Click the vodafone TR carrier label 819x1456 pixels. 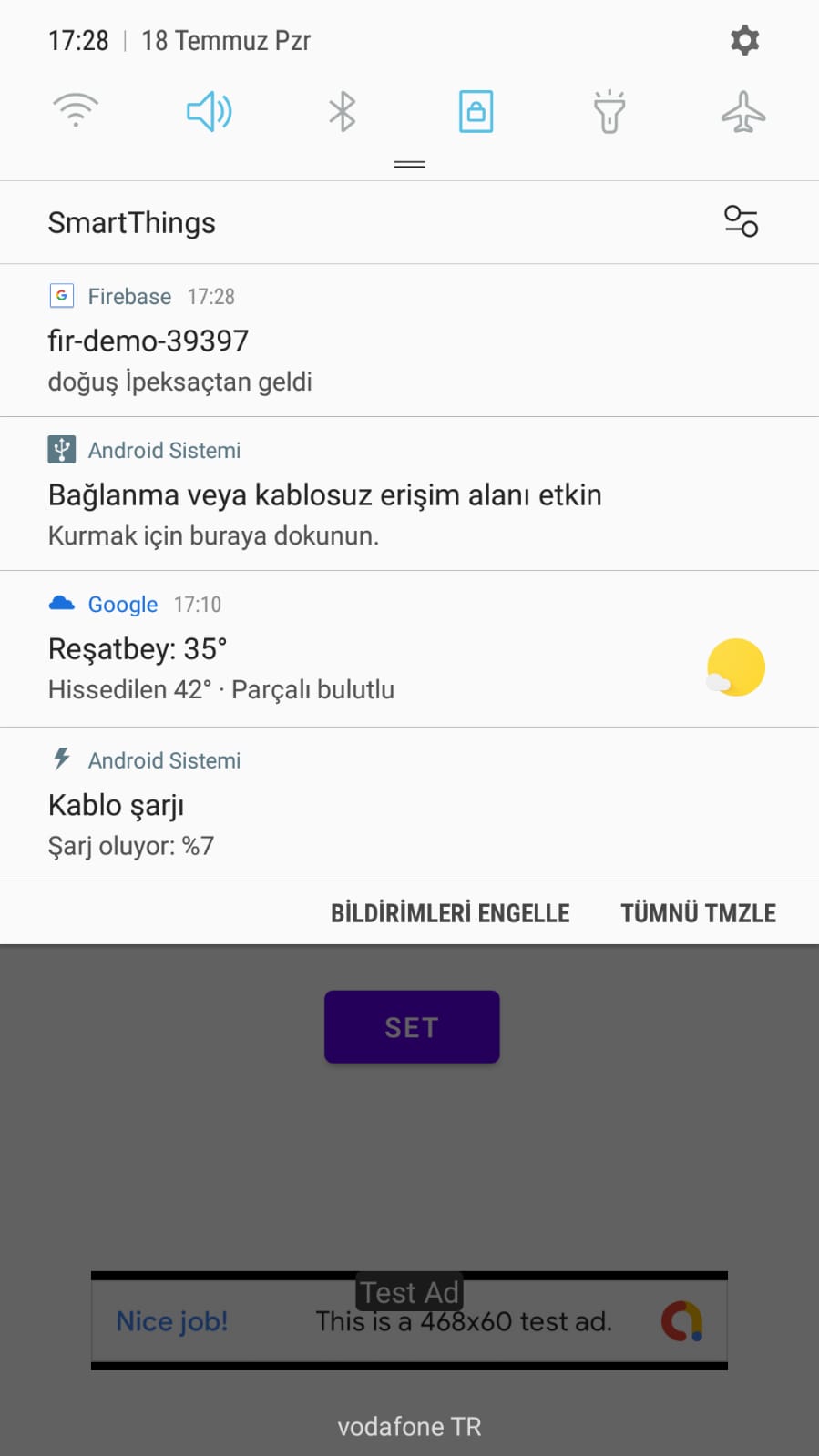tap(409, 1426)
